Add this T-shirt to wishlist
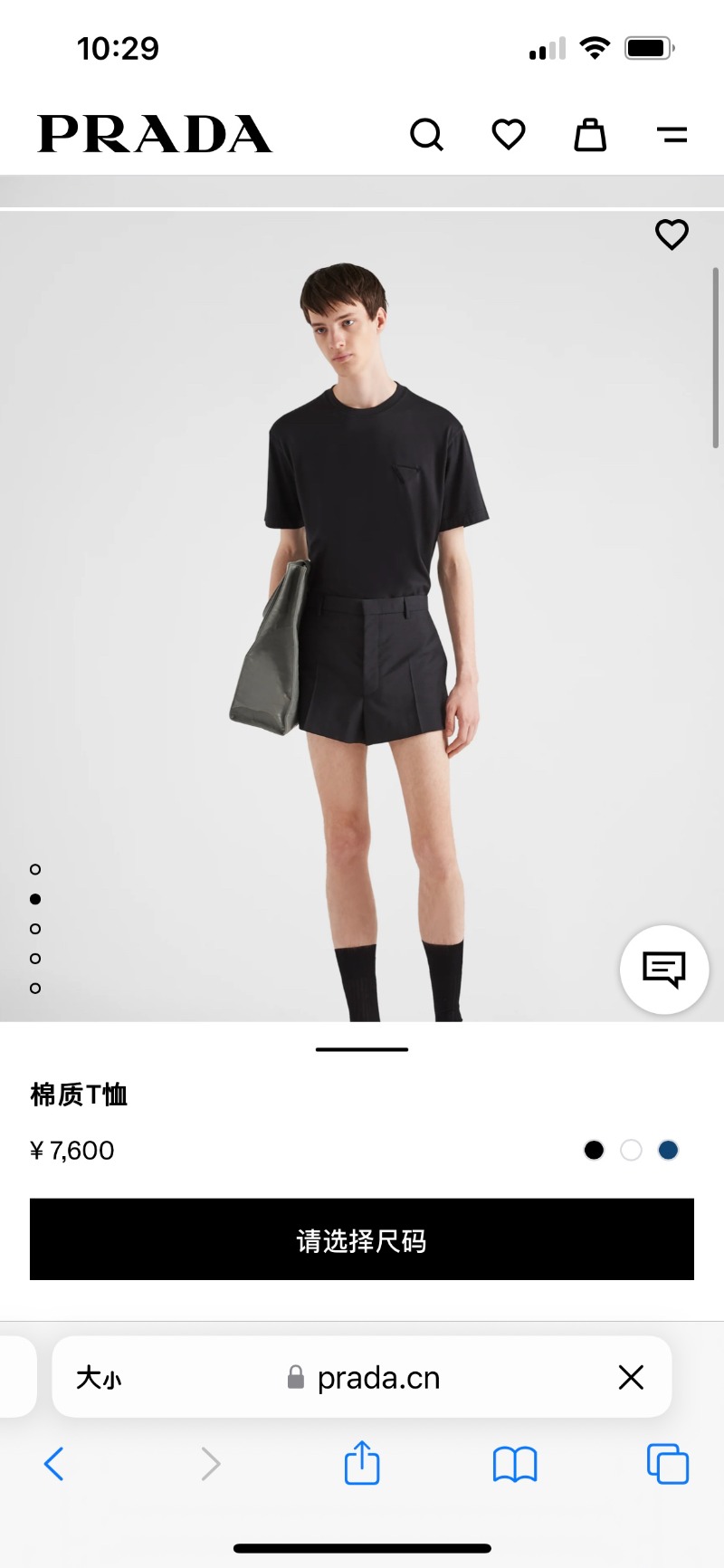Screen dimensions: 724x1568 672,234
